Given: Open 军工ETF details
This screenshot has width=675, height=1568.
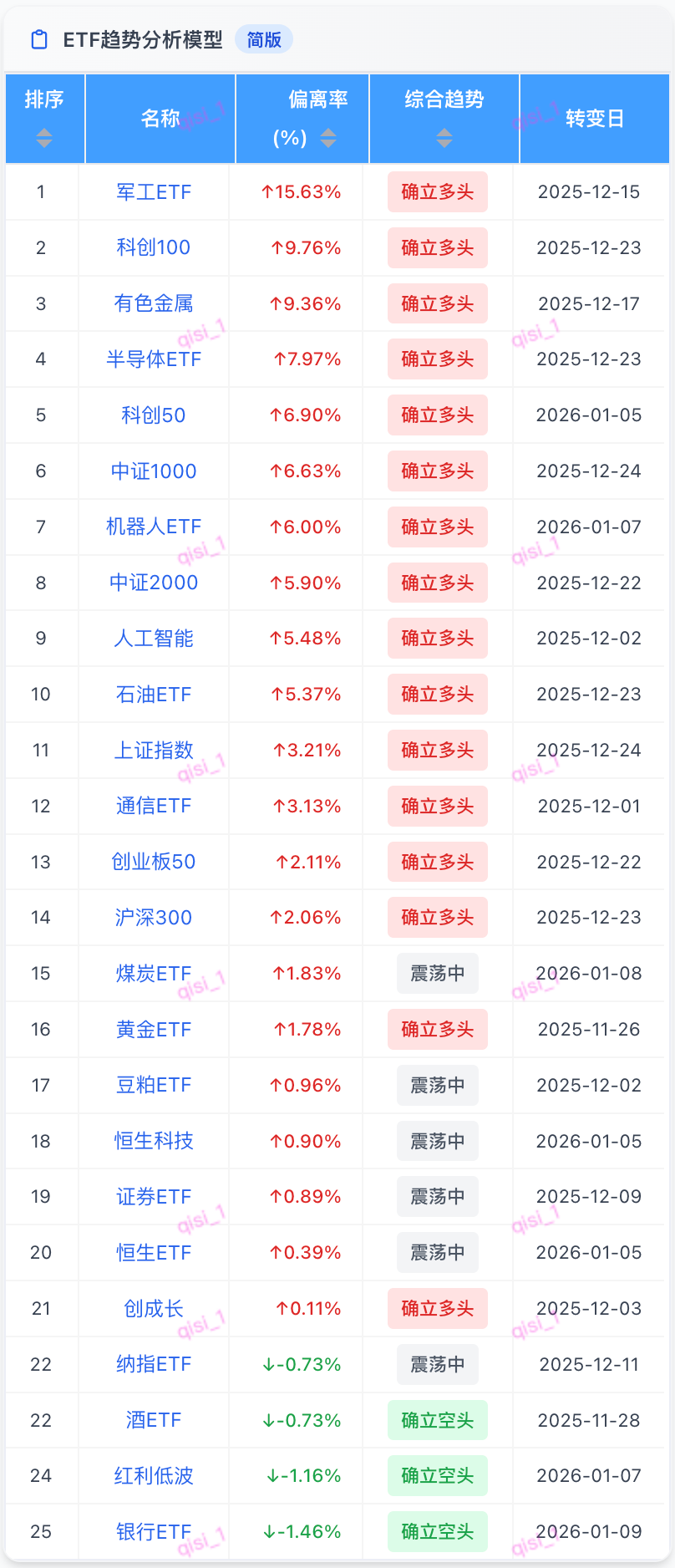Looking at the screenshot, I should (154, 192).
